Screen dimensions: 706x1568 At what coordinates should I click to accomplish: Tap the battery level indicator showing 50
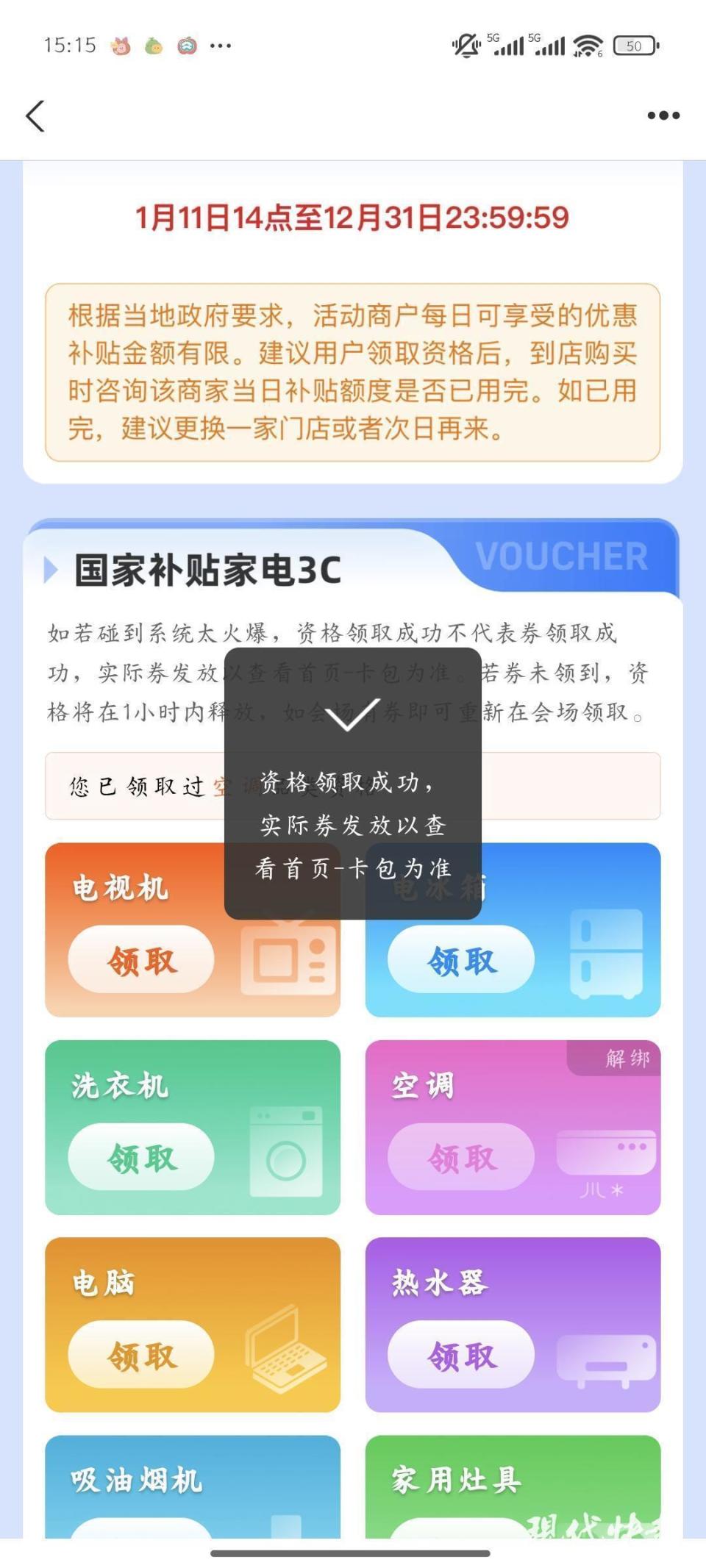[x=635, y=46]
